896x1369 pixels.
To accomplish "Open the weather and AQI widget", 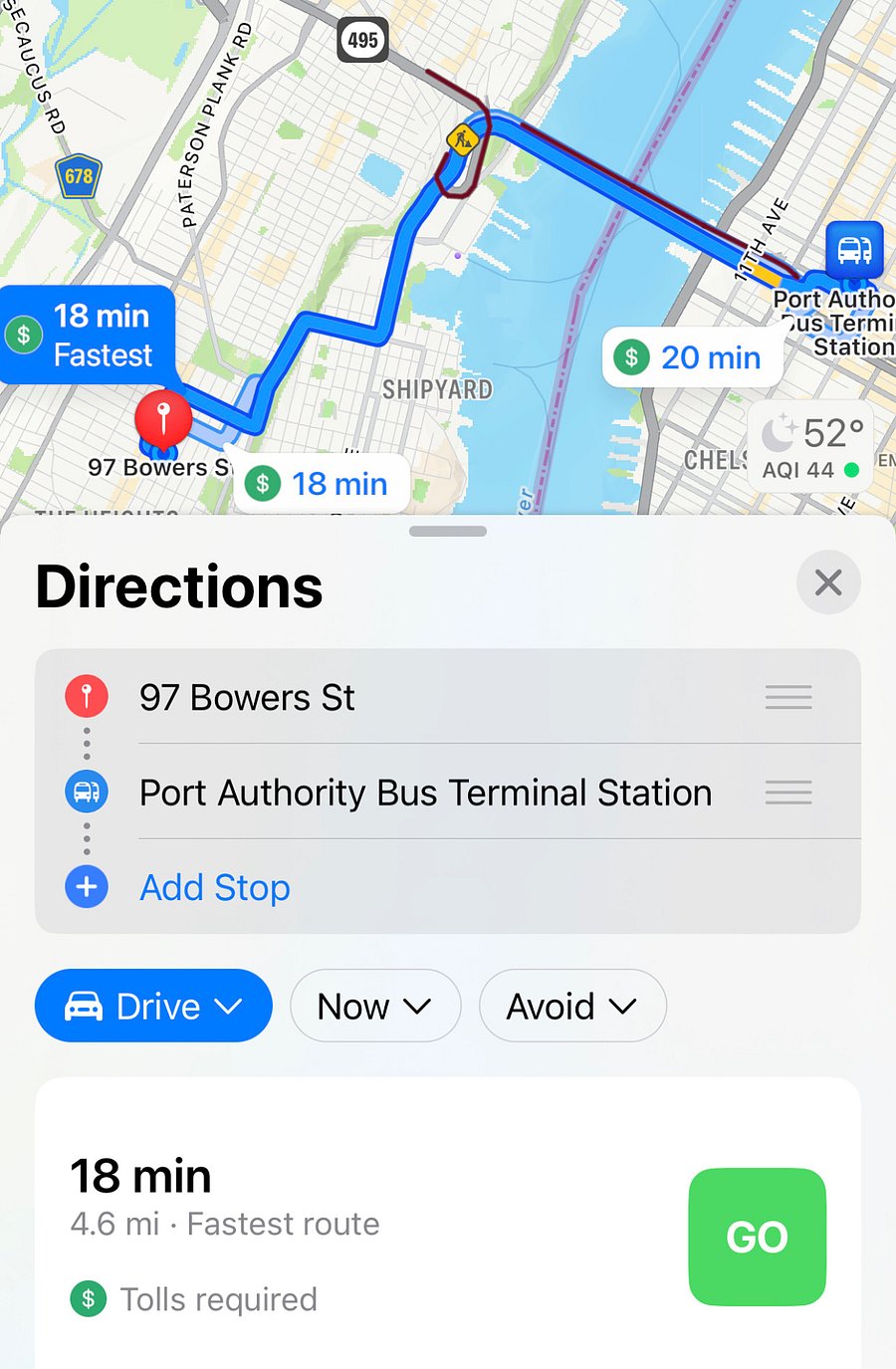I will pyautogui.click(x=810, y=447).
